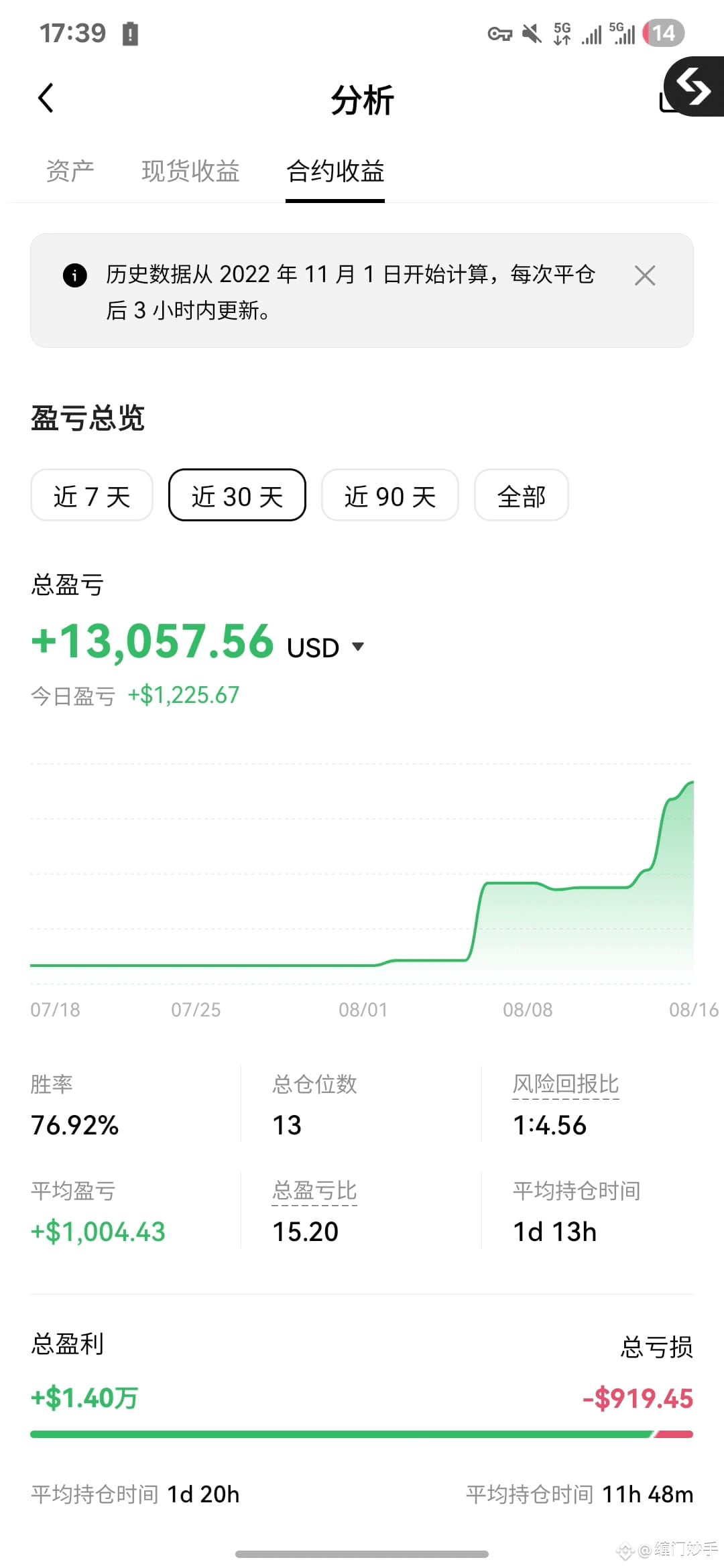
Task: Choose the 近 90 天 time range
Action: (390, 495)
